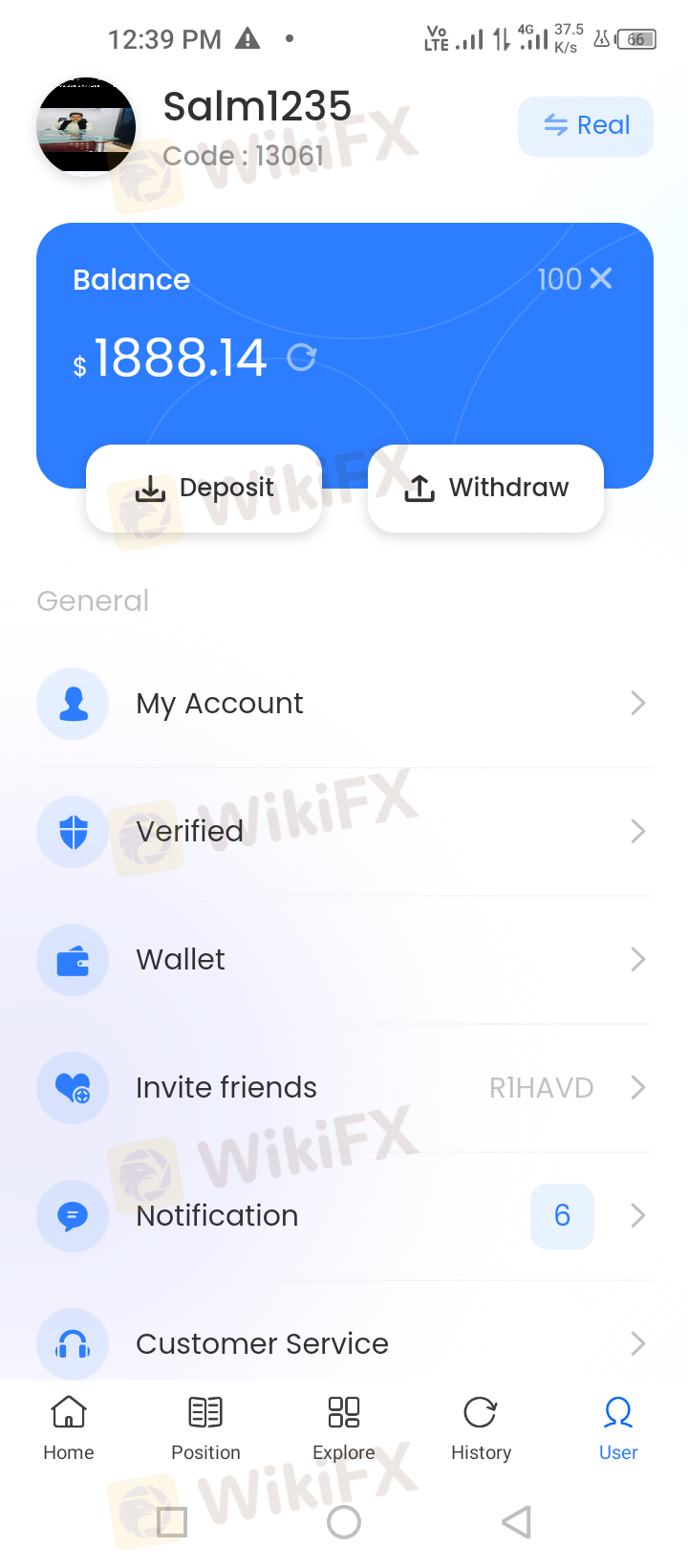Open the 100X leverage setting
Viewport: 688px width, 1568px height.
tap(574, 279)
